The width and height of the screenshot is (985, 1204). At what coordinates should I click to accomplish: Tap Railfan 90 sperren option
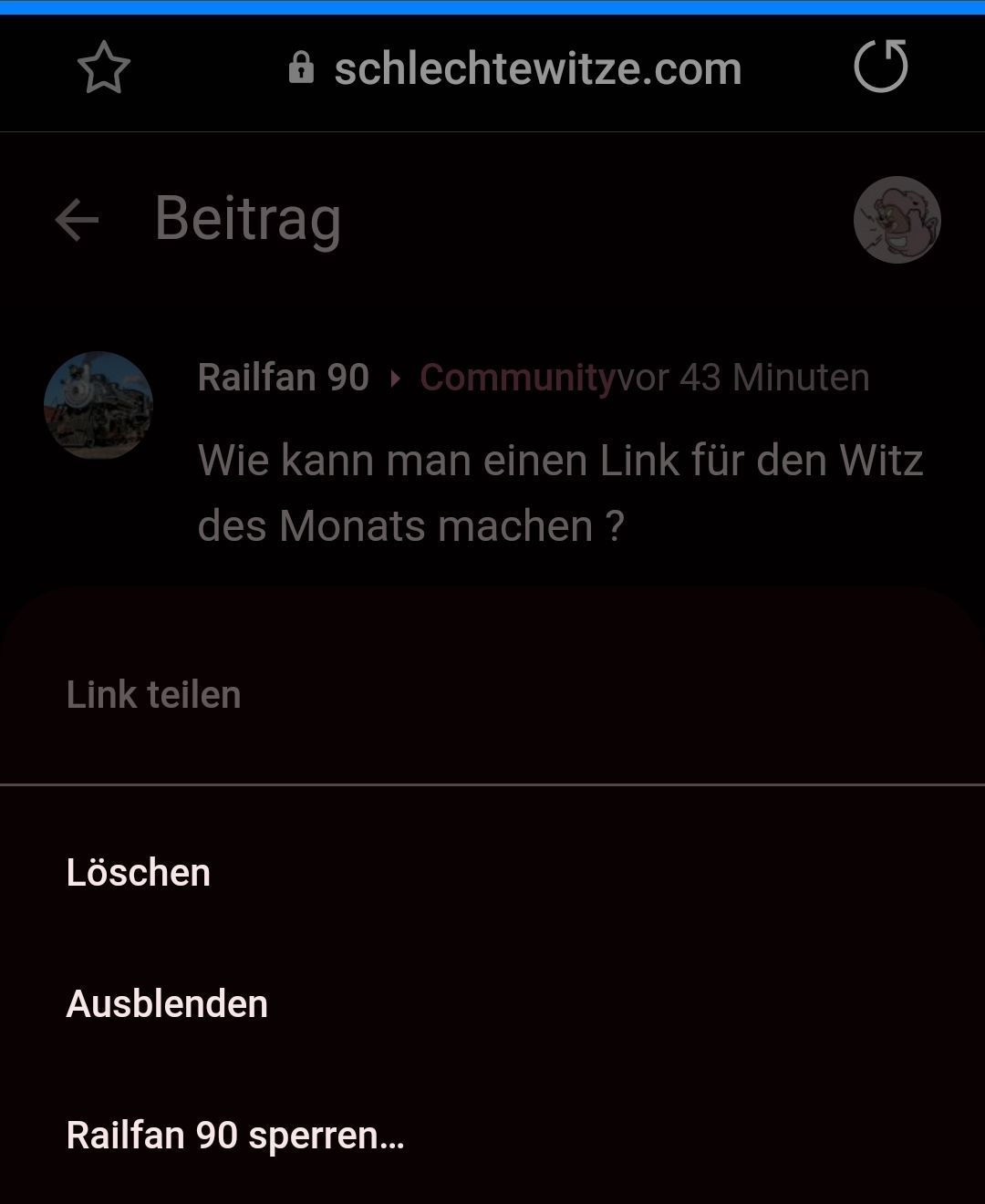(x=234, y=1136)
